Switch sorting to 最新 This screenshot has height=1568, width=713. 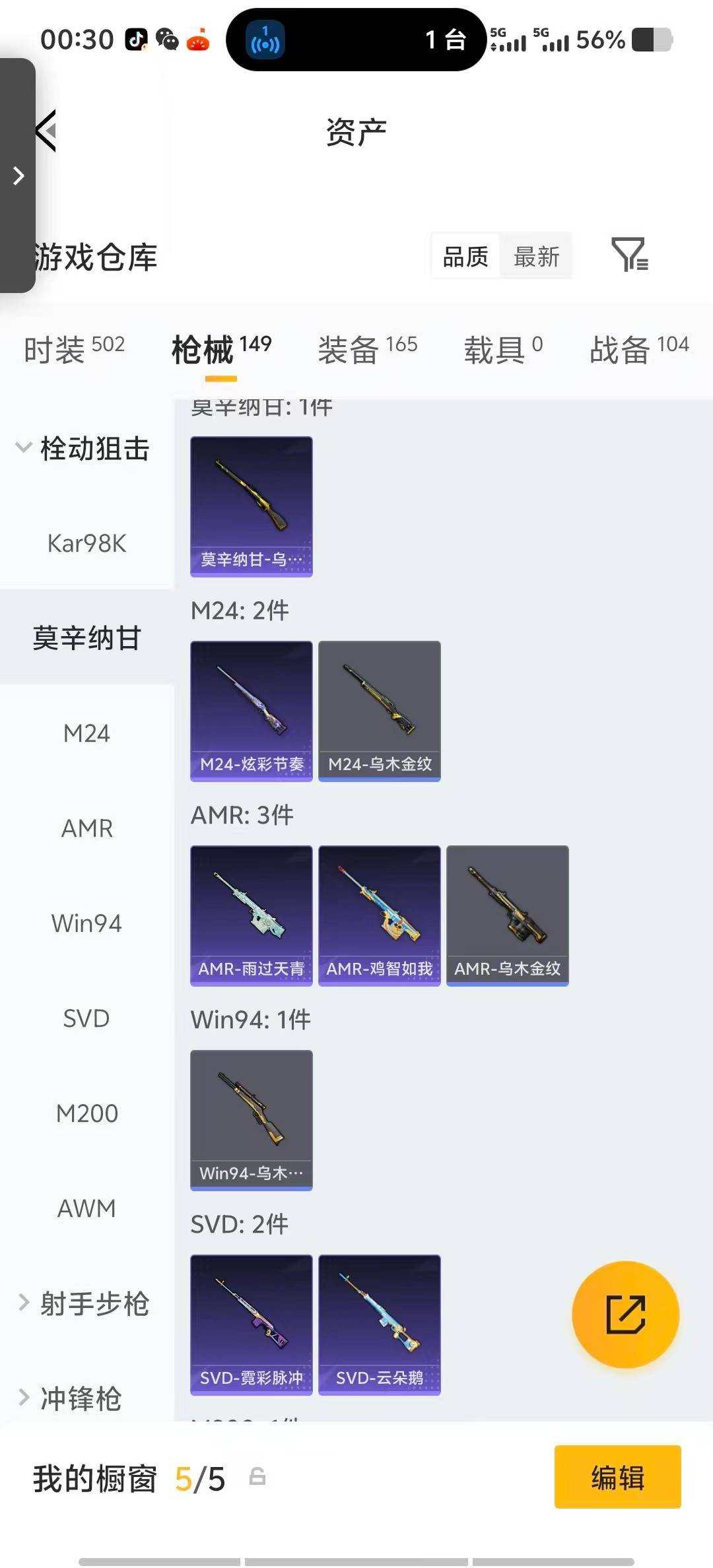pos(536,256)
